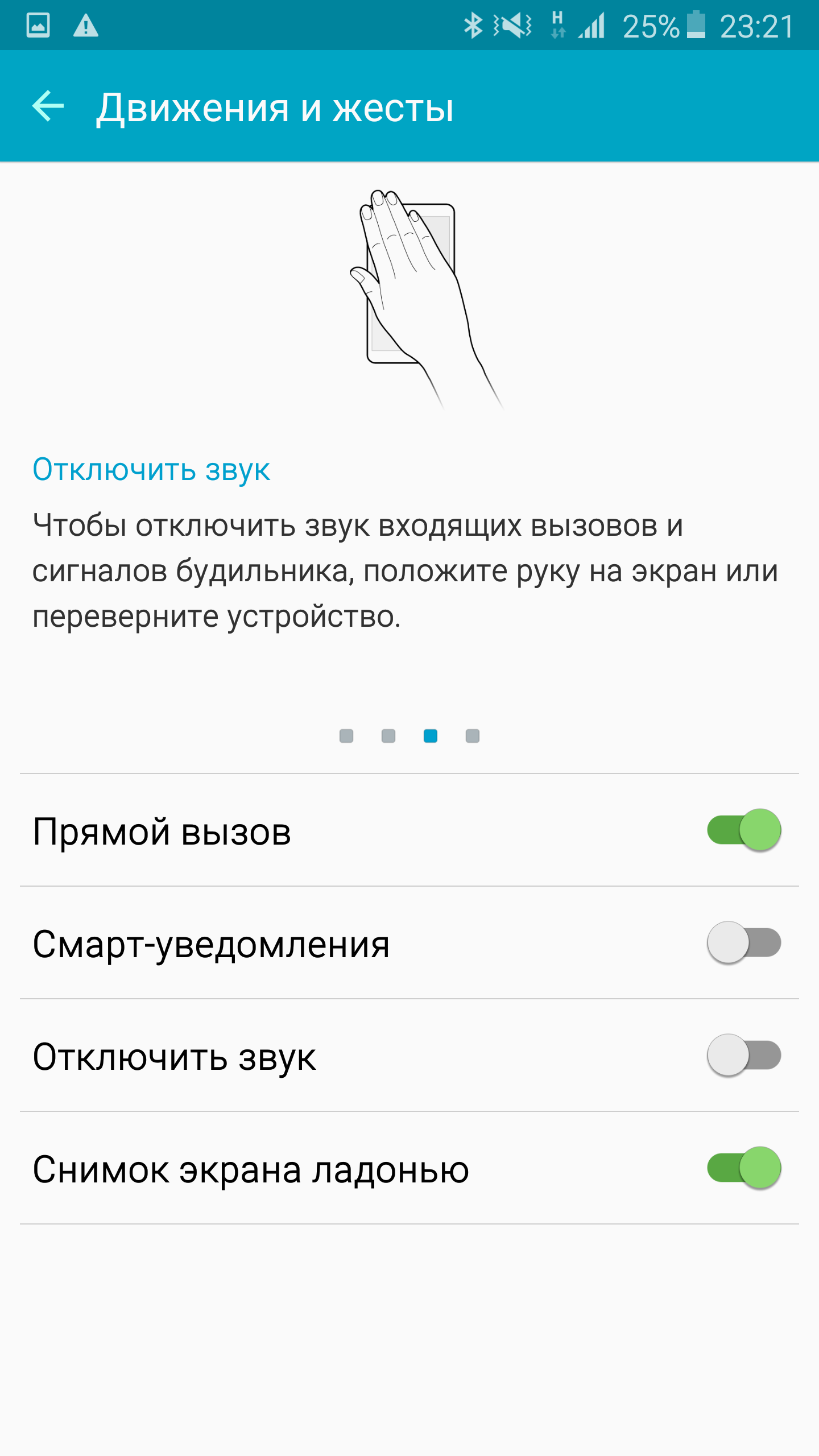Select the last page indicator dot

[x=473, y=736]
